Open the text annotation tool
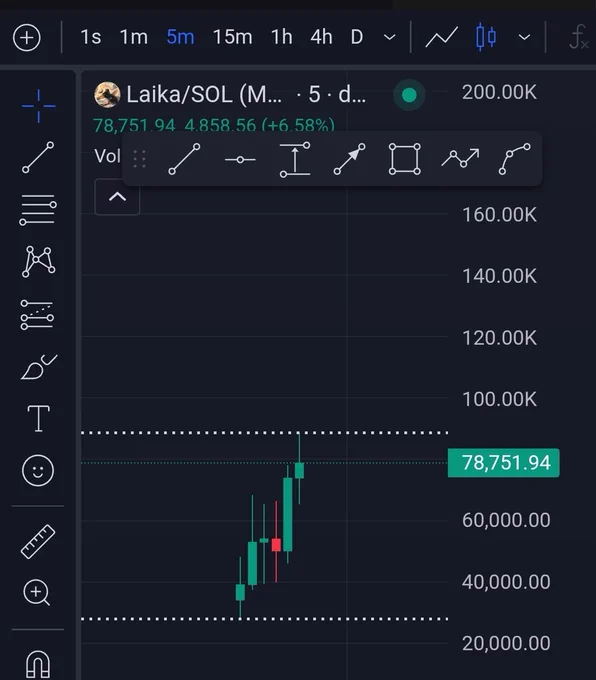The height and width of the screenshot is (680, 596). pos(39,418)
